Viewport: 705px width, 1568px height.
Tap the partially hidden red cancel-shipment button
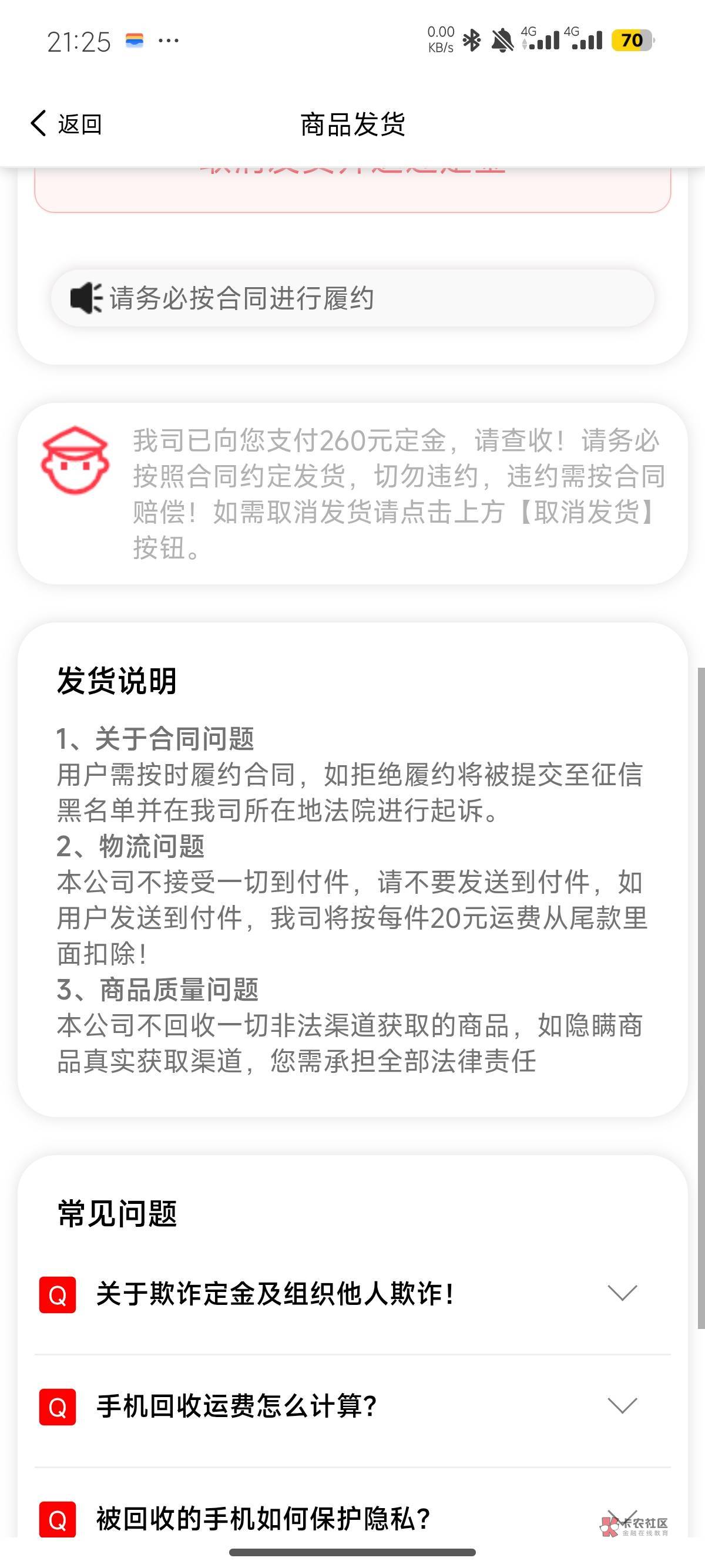click(352, 189)
